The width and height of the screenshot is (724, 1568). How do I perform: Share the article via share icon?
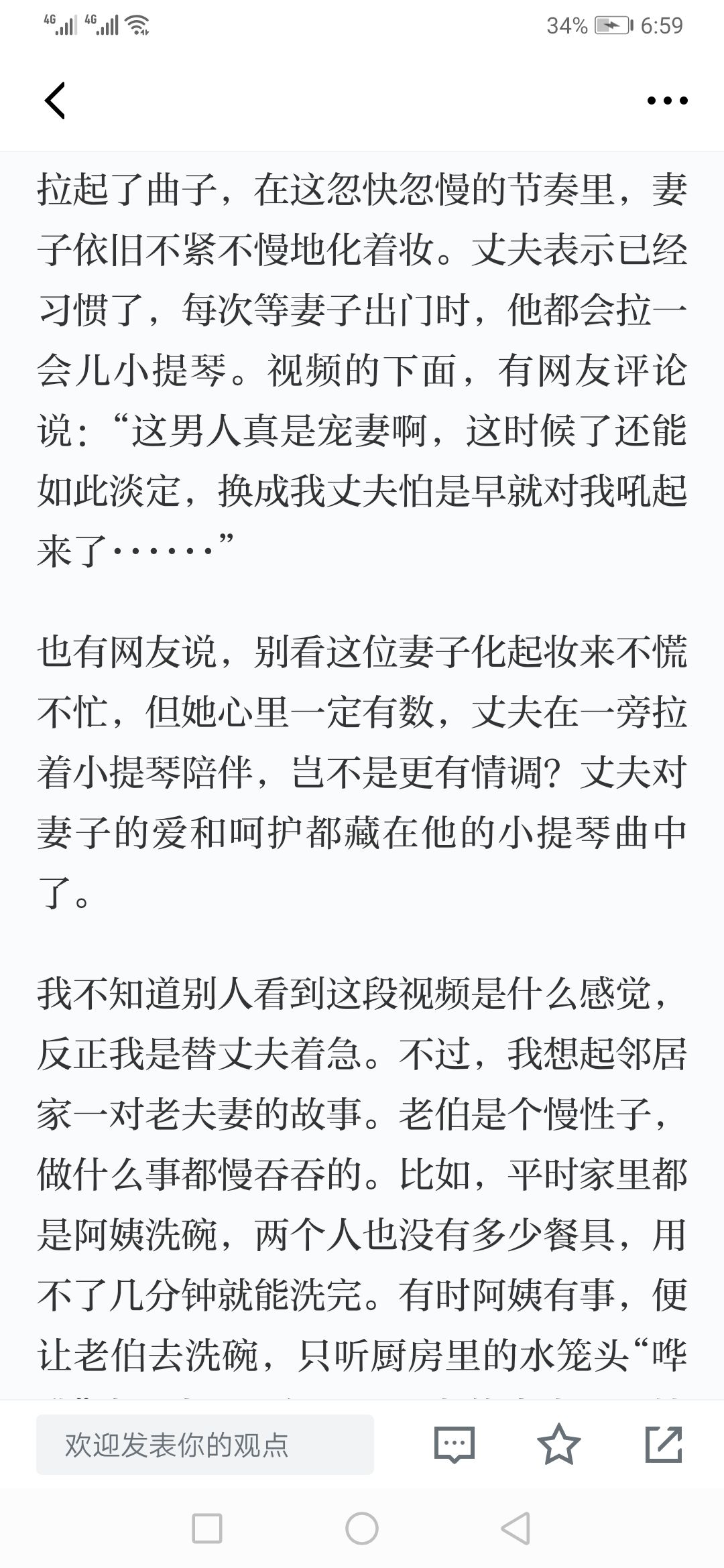pyautogui.click(x=664, y=1444)
